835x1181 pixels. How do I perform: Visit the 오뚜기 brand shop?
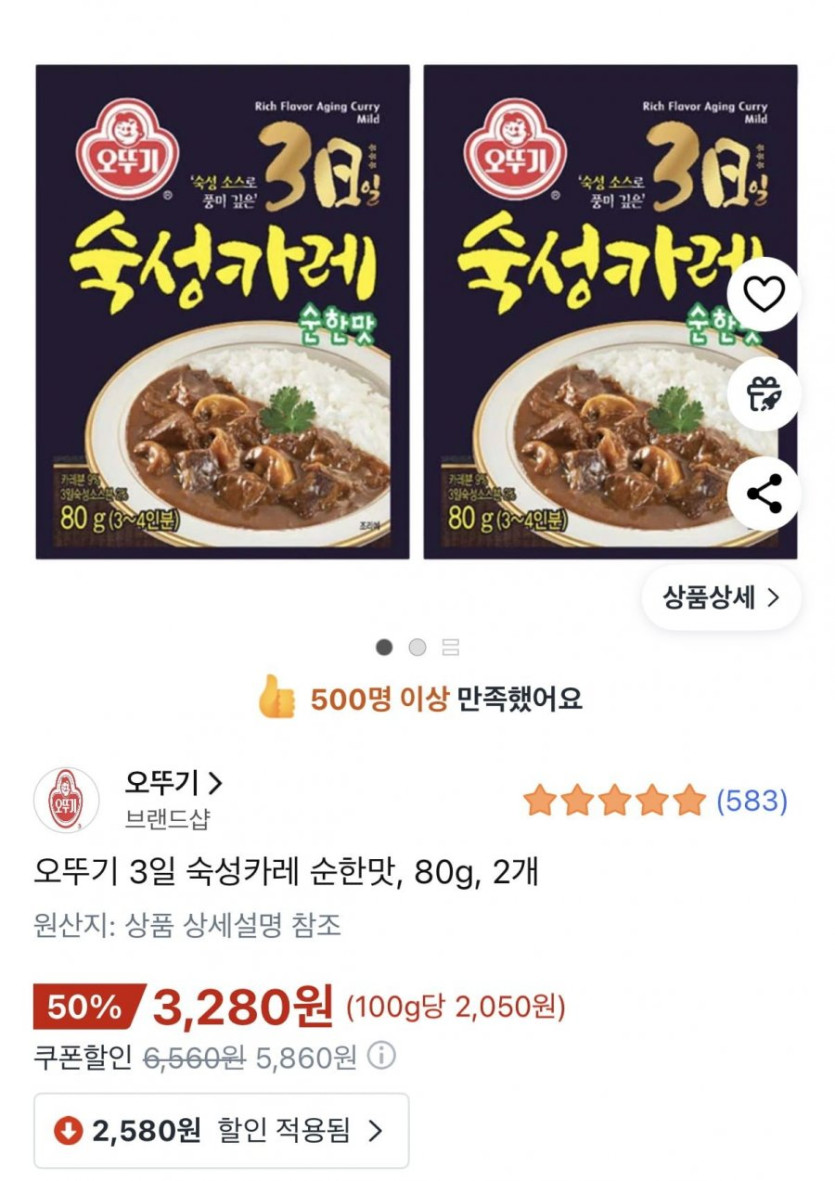[x=172, y=781]
